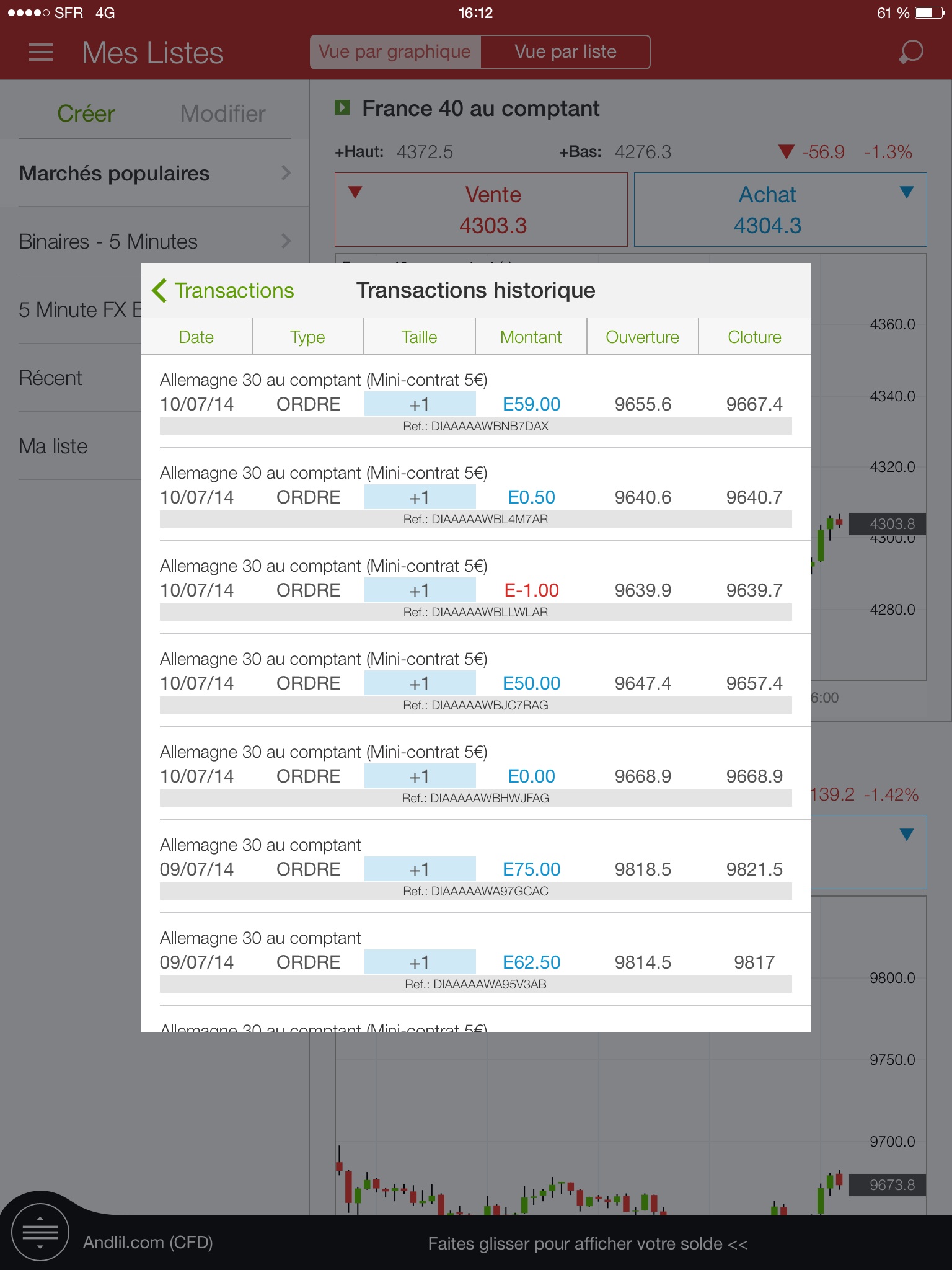
Task: Open transaction with amount E50.00
Action: point(475,682)
